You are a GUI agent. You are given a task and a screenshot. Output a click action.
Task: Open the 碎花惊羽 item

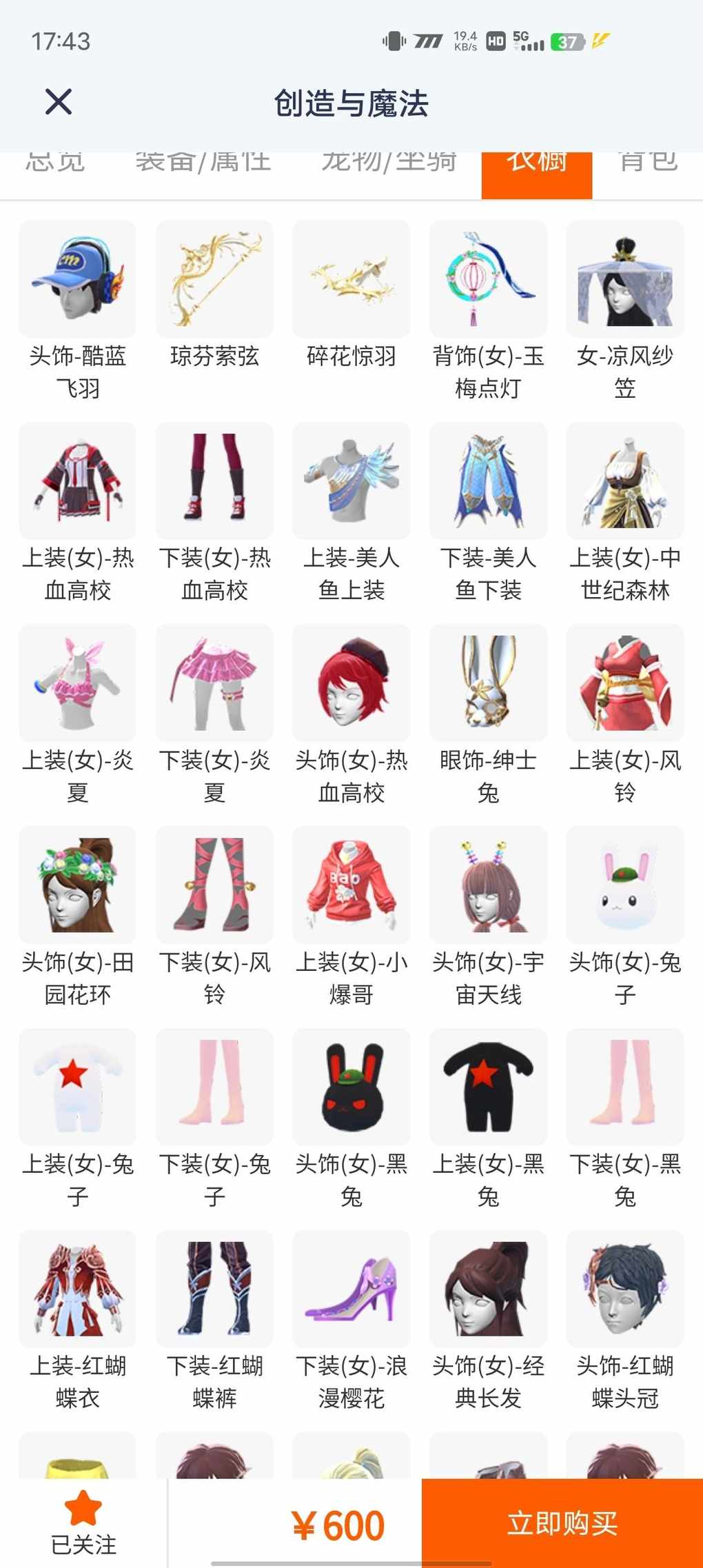tap(351, 279)
